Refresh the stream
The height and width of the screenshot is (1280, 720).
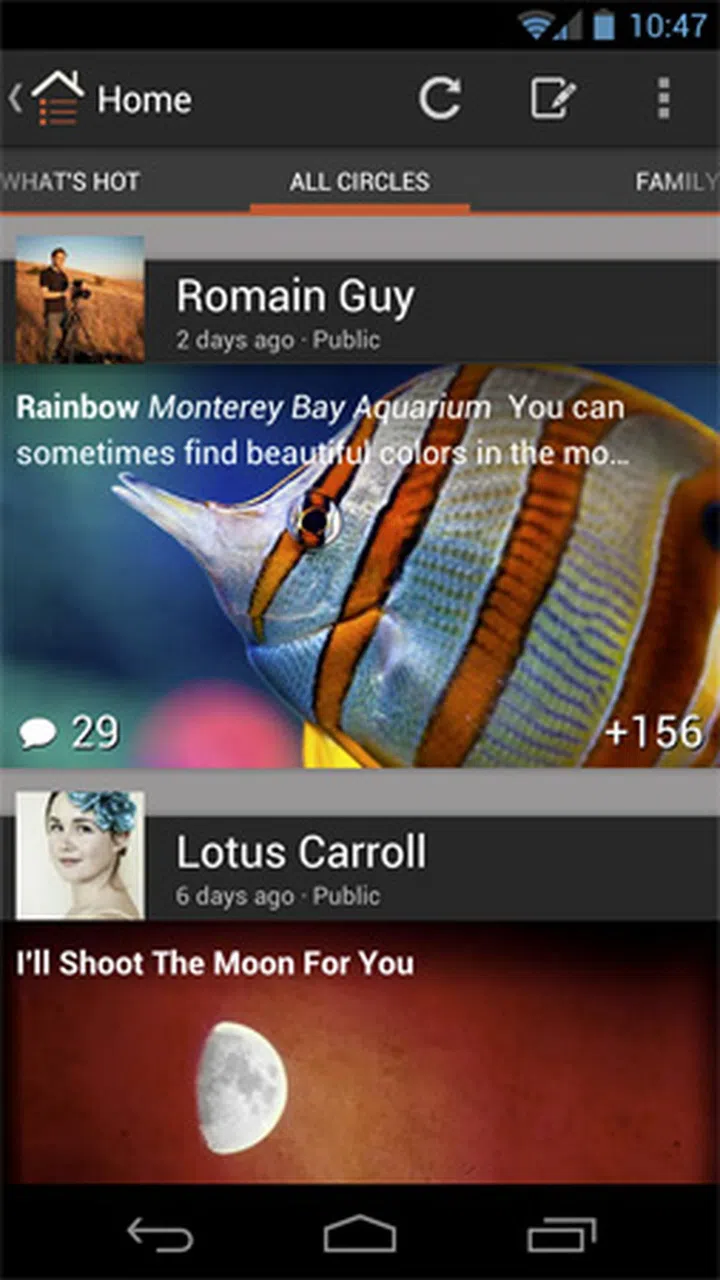coord(439,99)
